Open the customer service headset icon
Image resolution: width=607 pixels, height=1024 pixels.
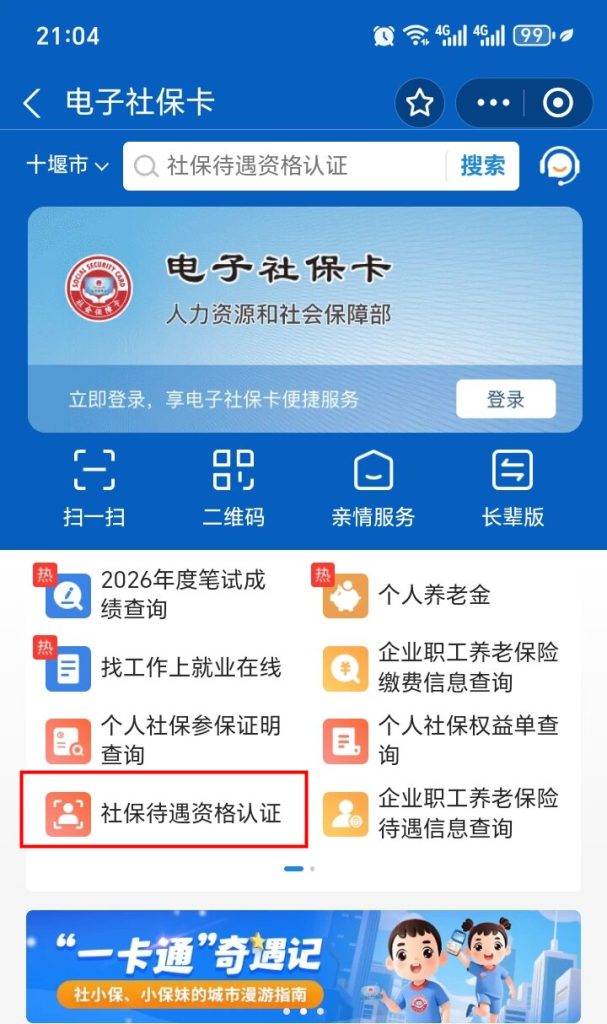559,166
